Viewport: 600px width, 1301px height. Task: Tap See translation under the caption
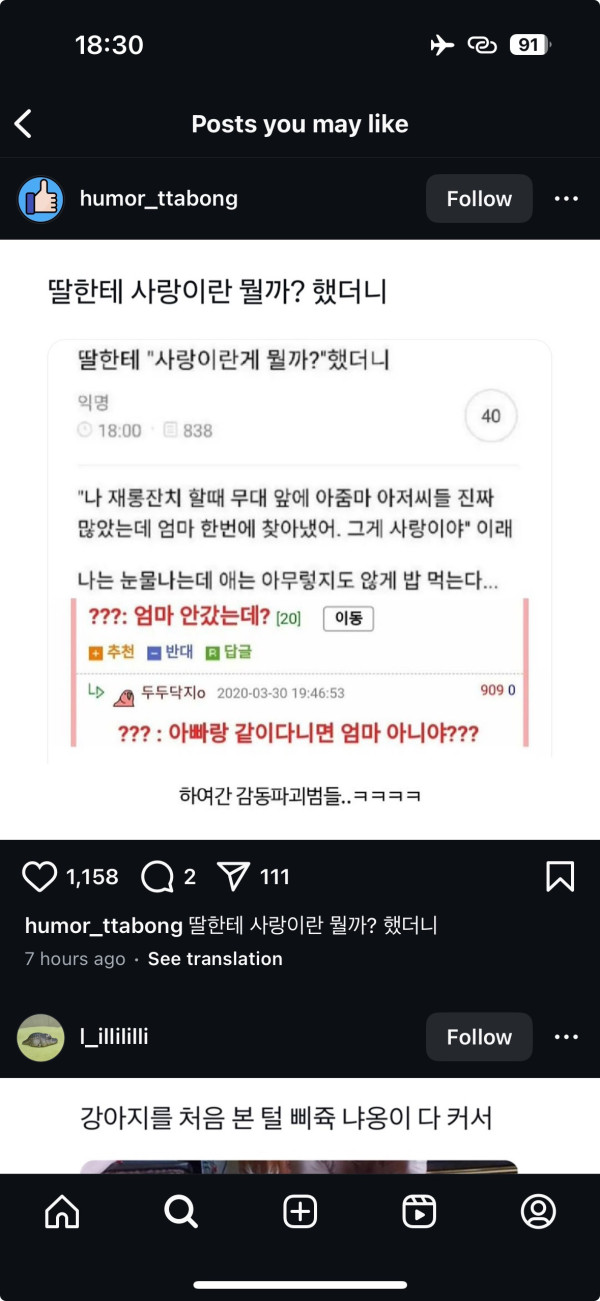coord(215,959)
